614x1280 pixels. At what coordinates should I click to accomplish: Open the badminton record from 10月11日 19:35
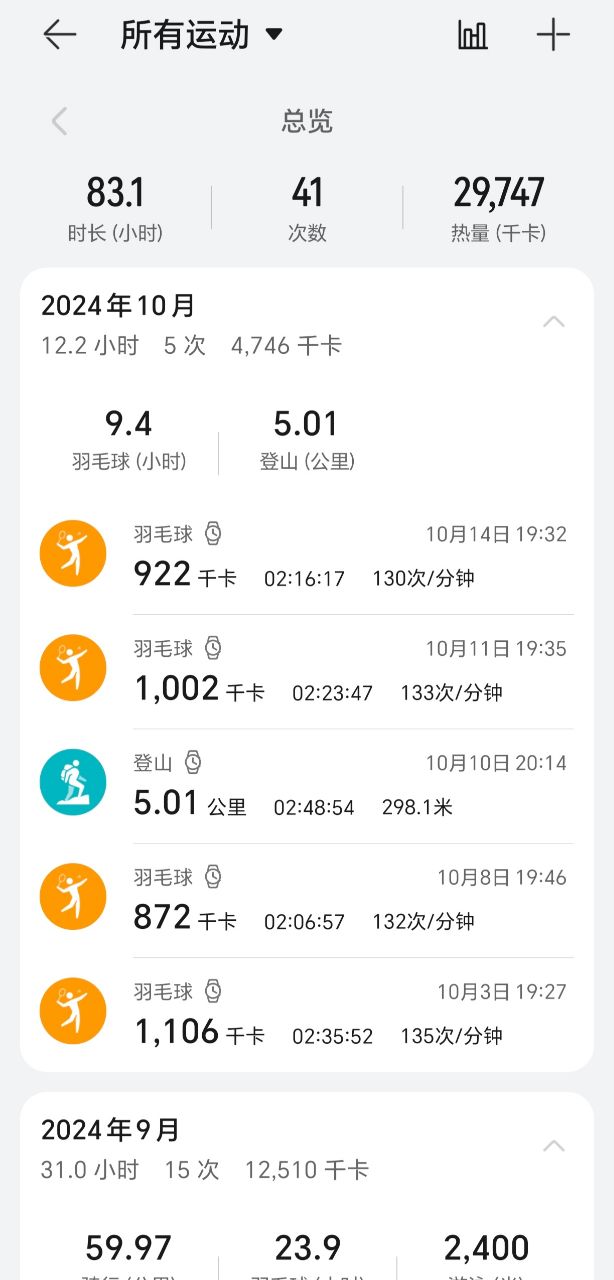click(307, 670)
